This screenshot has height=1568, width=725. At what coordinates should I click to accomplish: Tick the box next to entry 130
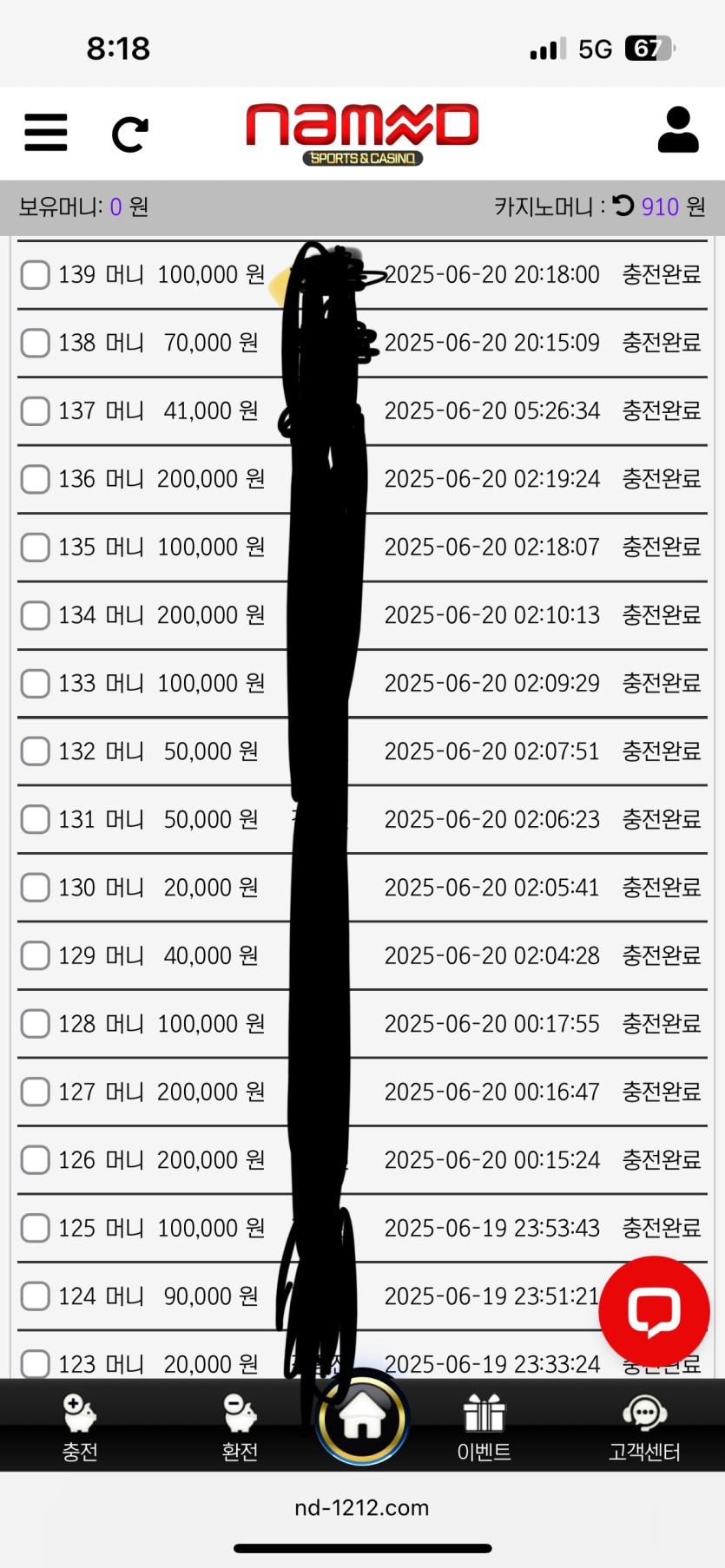click(35, 888)
